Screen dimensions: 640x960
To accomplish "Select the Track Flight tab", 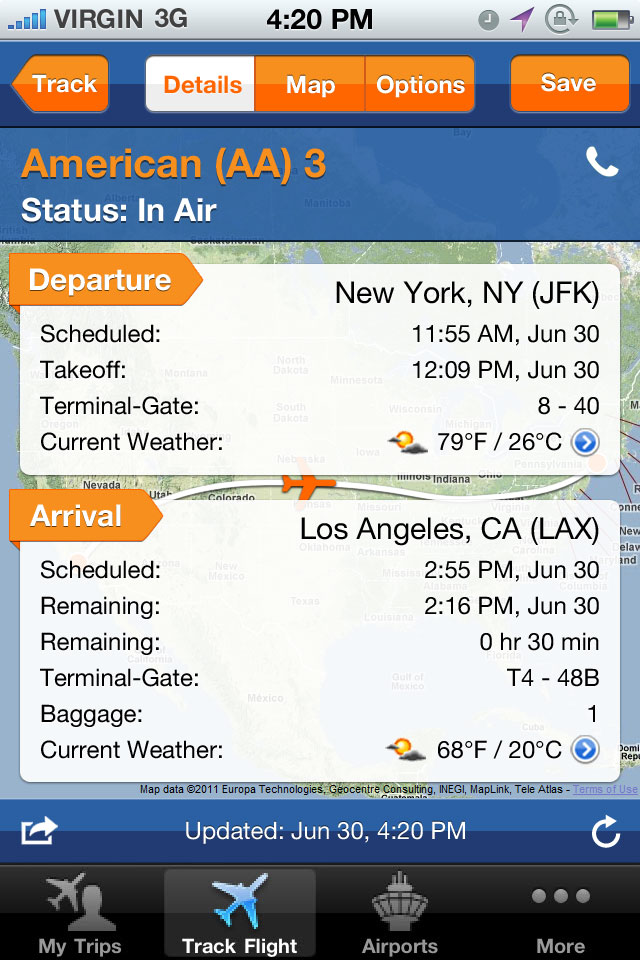I will coord(240,914).
